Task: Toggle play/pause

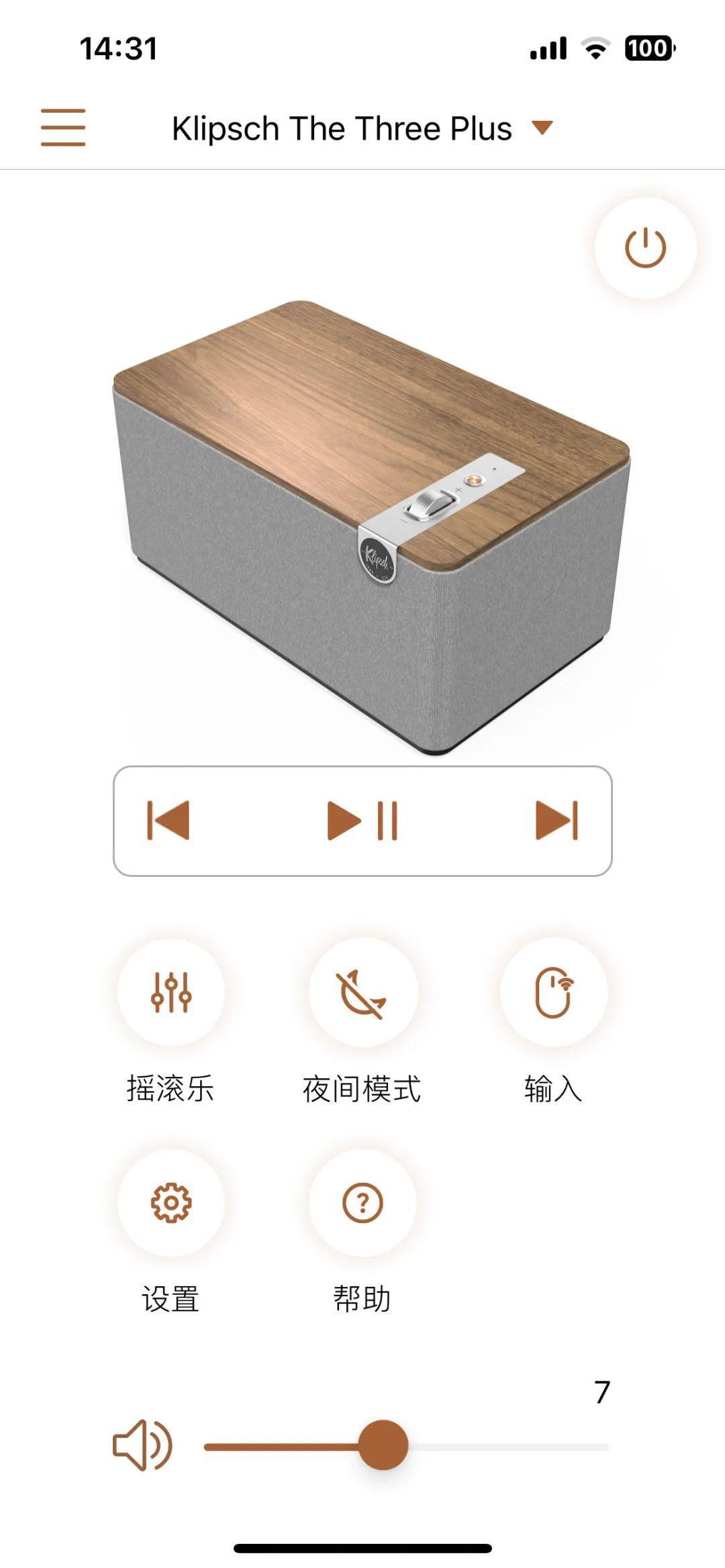Action: pos(362,820)
